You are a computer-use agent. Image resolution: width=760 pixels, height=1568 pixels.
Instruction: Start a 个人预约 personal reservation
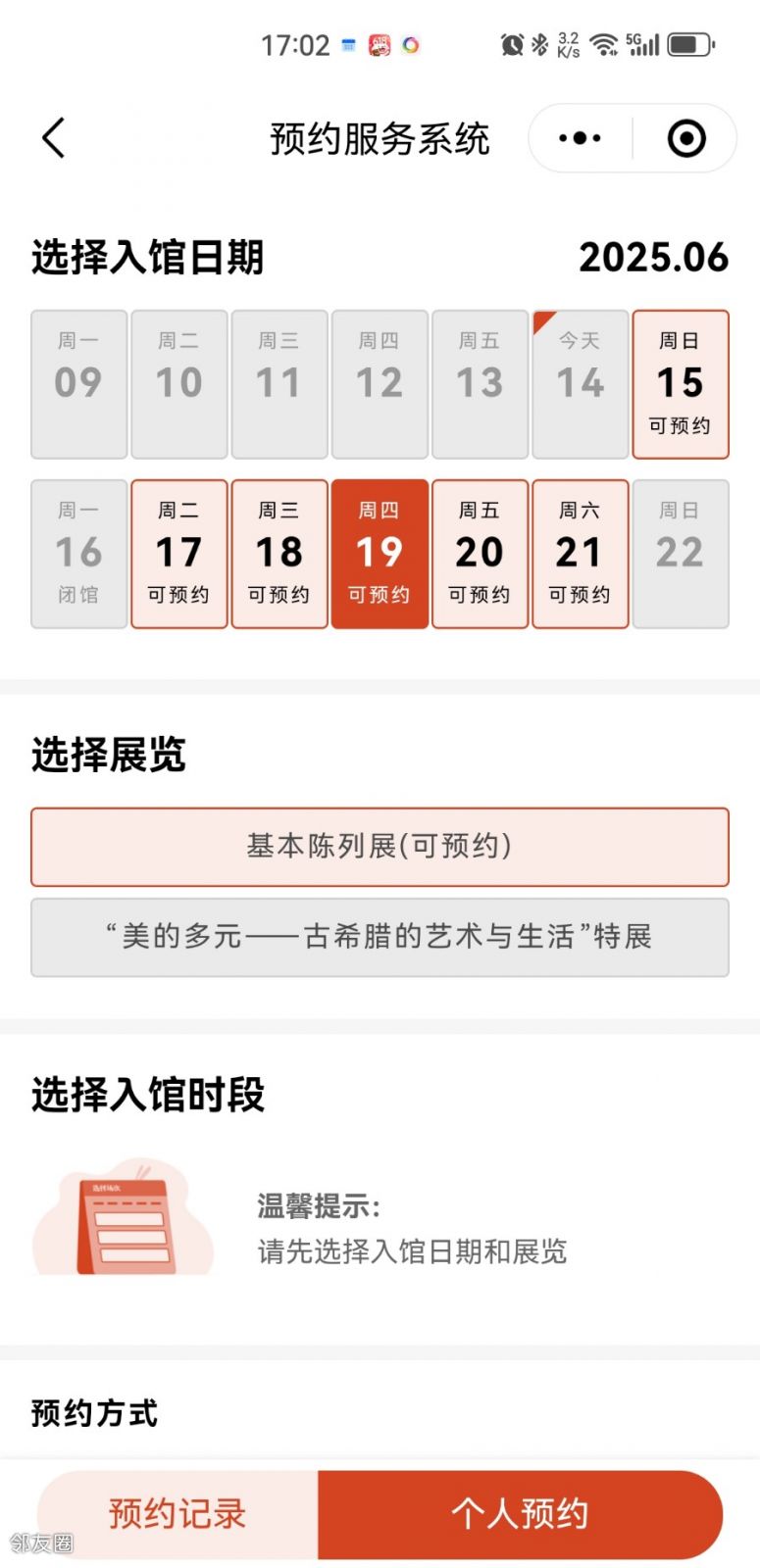(x=520, y=1514)
